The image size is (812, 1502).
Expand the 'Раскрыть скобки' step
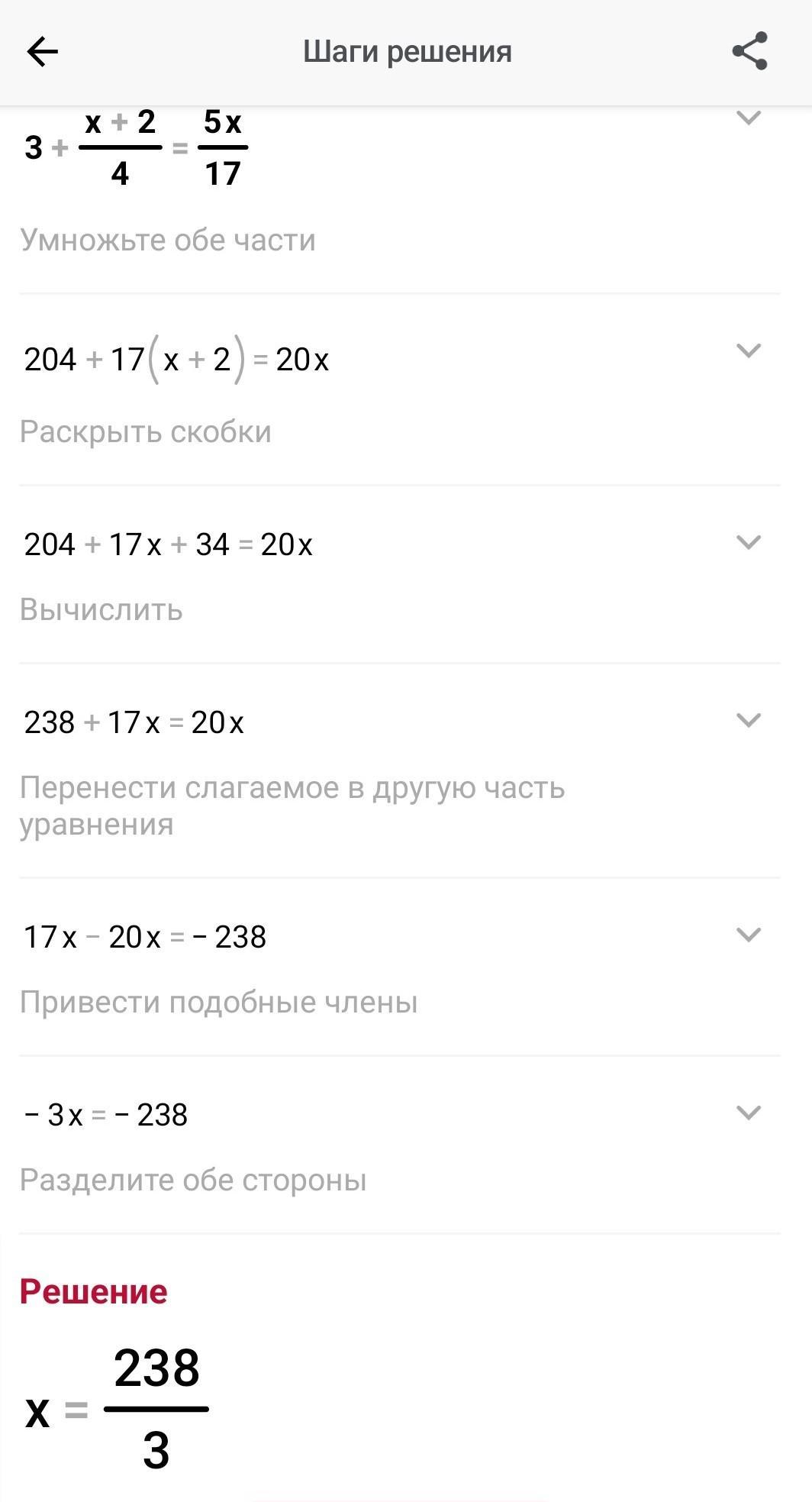[748, 350]
